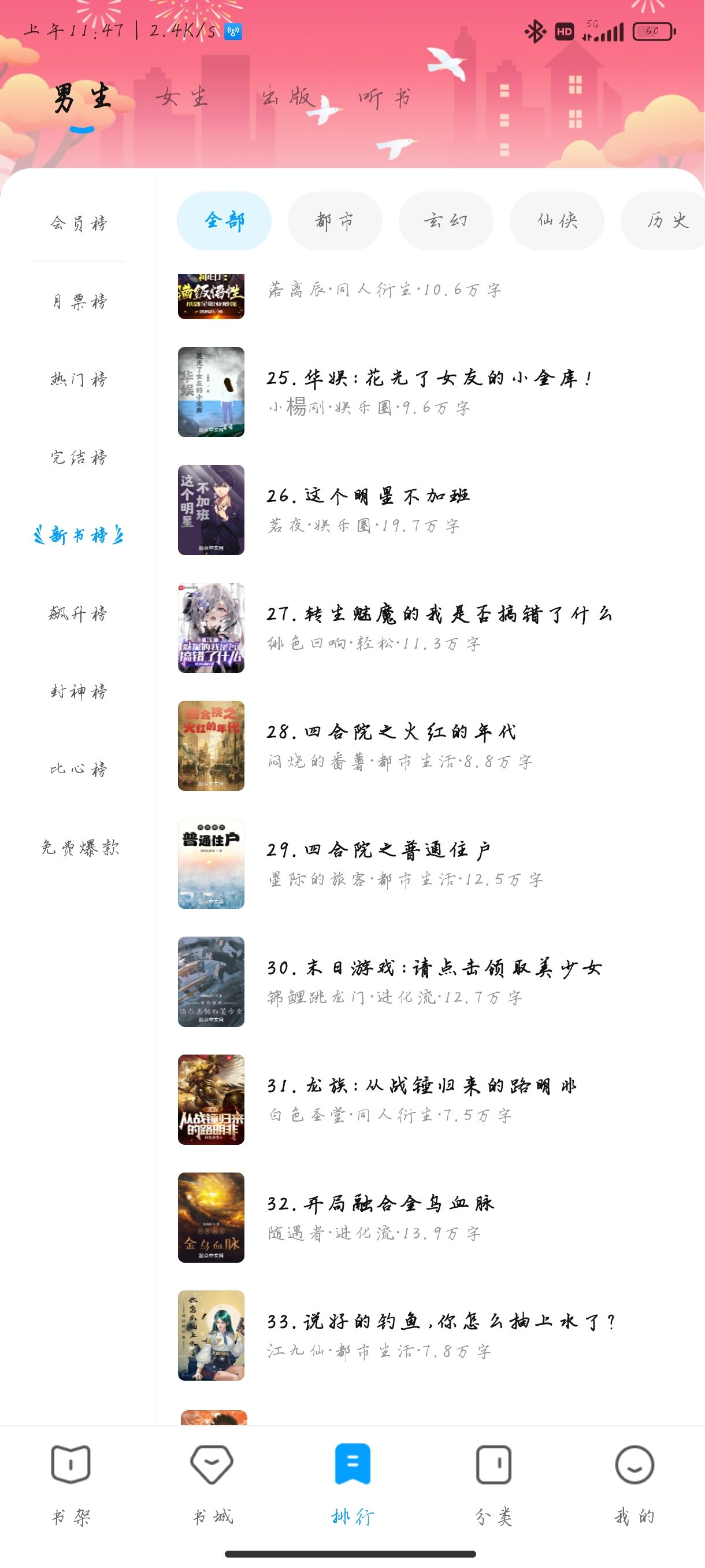The height and width of the screenshot is (1568, 705).
Task: Open the 飙升榜 ranking
Action: tap(79, 613)
